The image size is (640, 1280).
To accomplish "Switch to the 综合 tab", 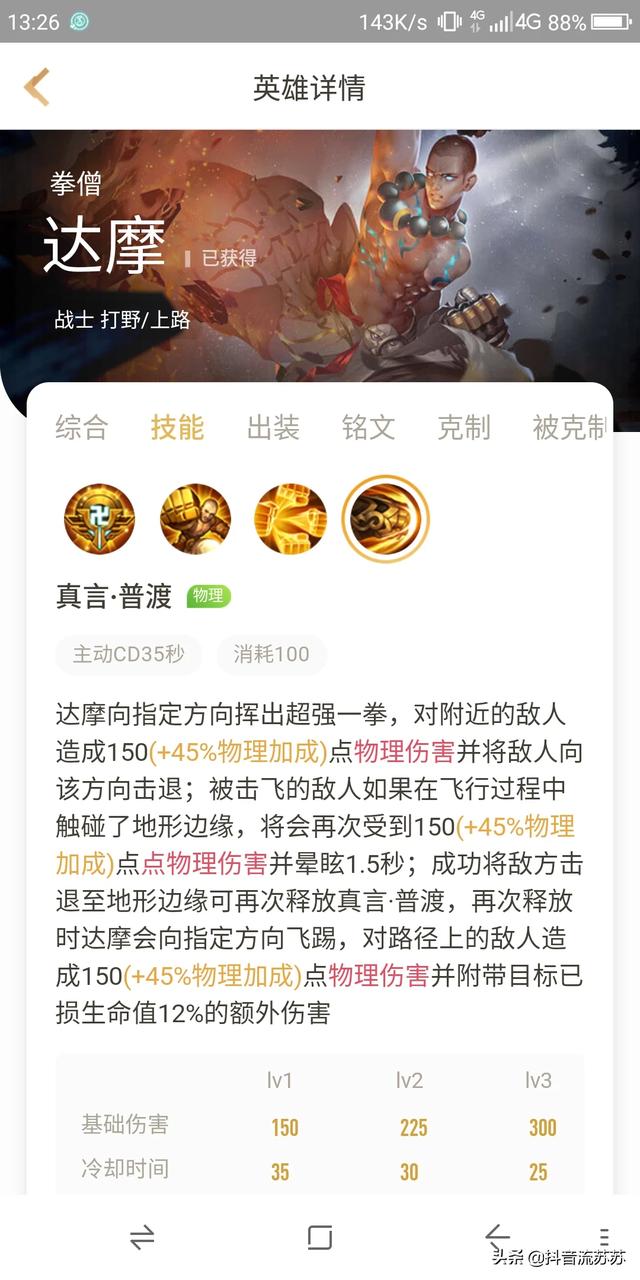I will pos(81,428).
